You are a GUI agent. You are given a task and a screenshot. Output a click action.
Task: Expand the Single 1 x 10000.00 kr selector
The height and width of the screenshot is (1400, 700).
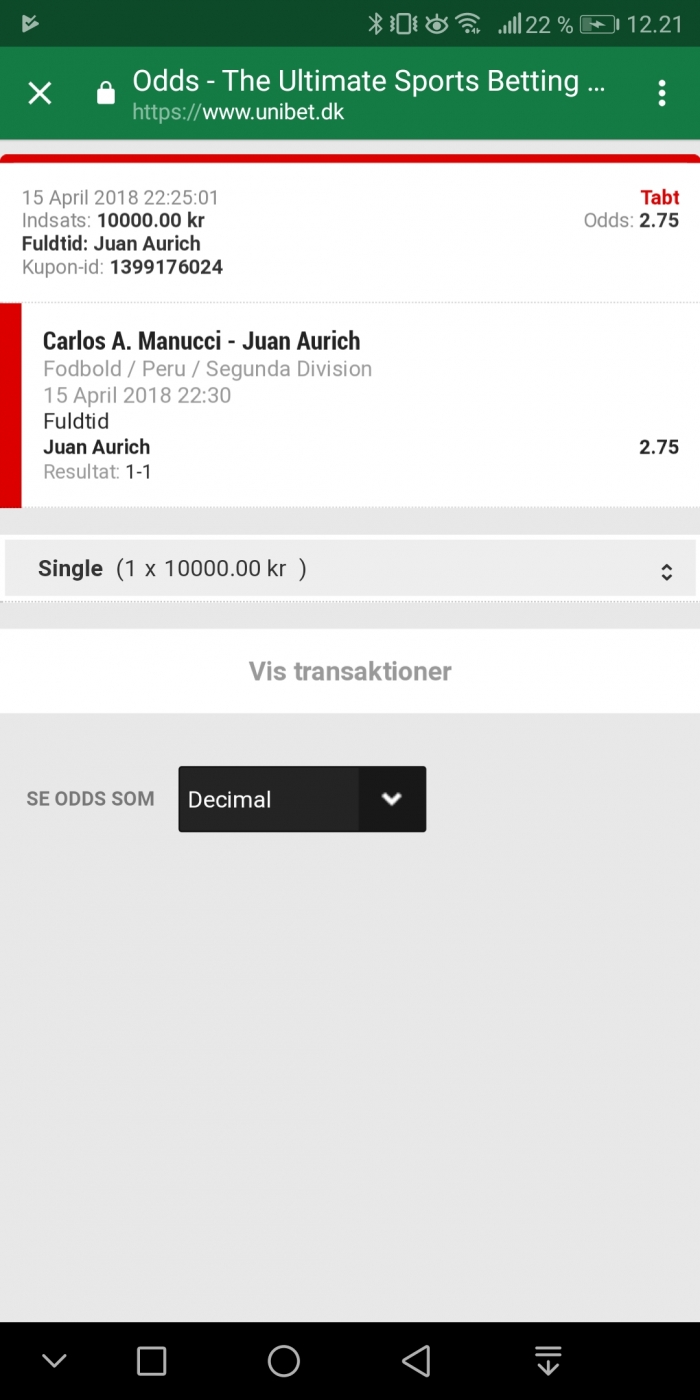coord(350,569)
